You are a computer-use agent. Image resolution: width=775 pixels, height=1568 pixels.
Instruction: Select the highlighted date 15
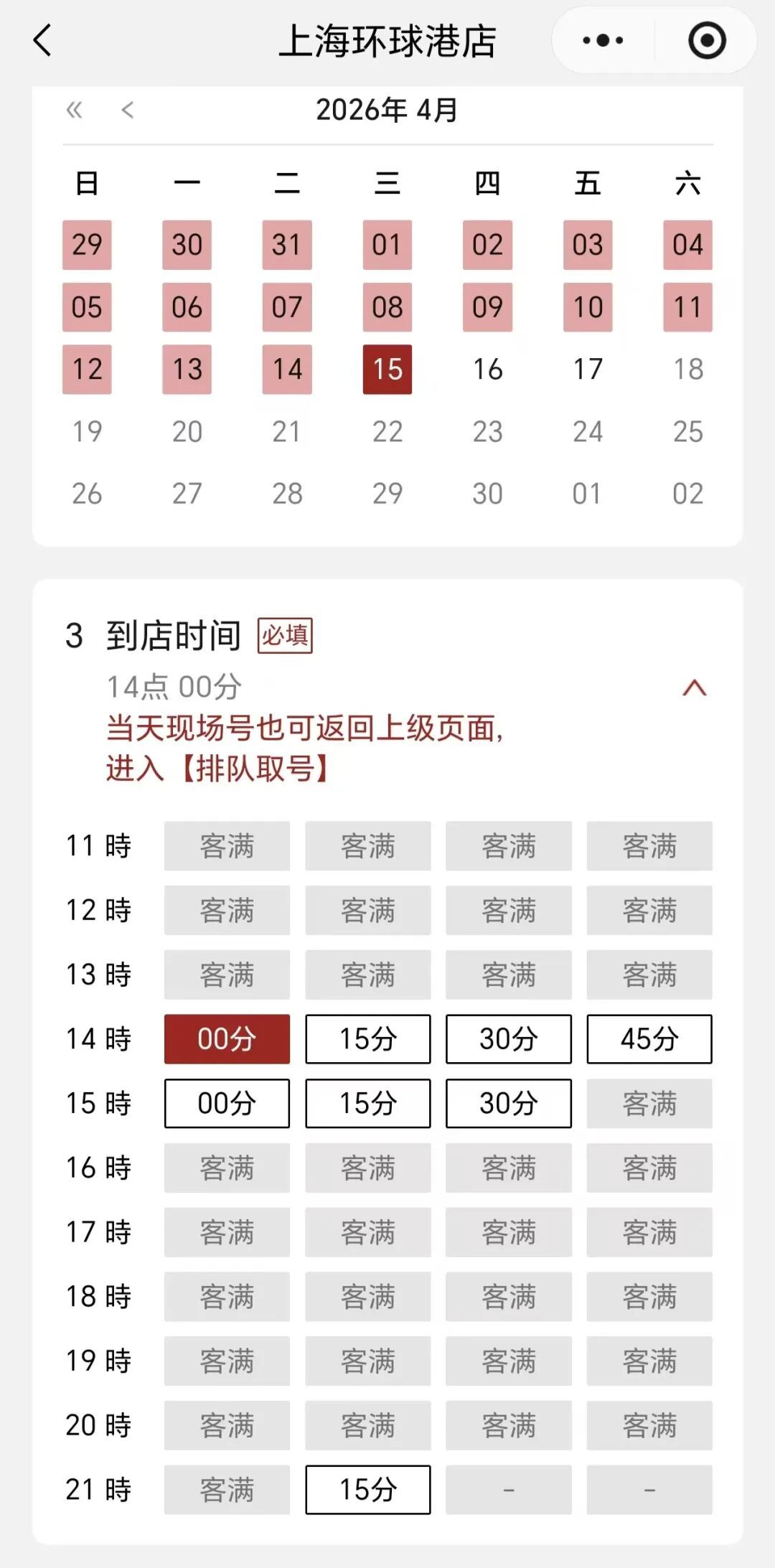(x=387, y=370)
